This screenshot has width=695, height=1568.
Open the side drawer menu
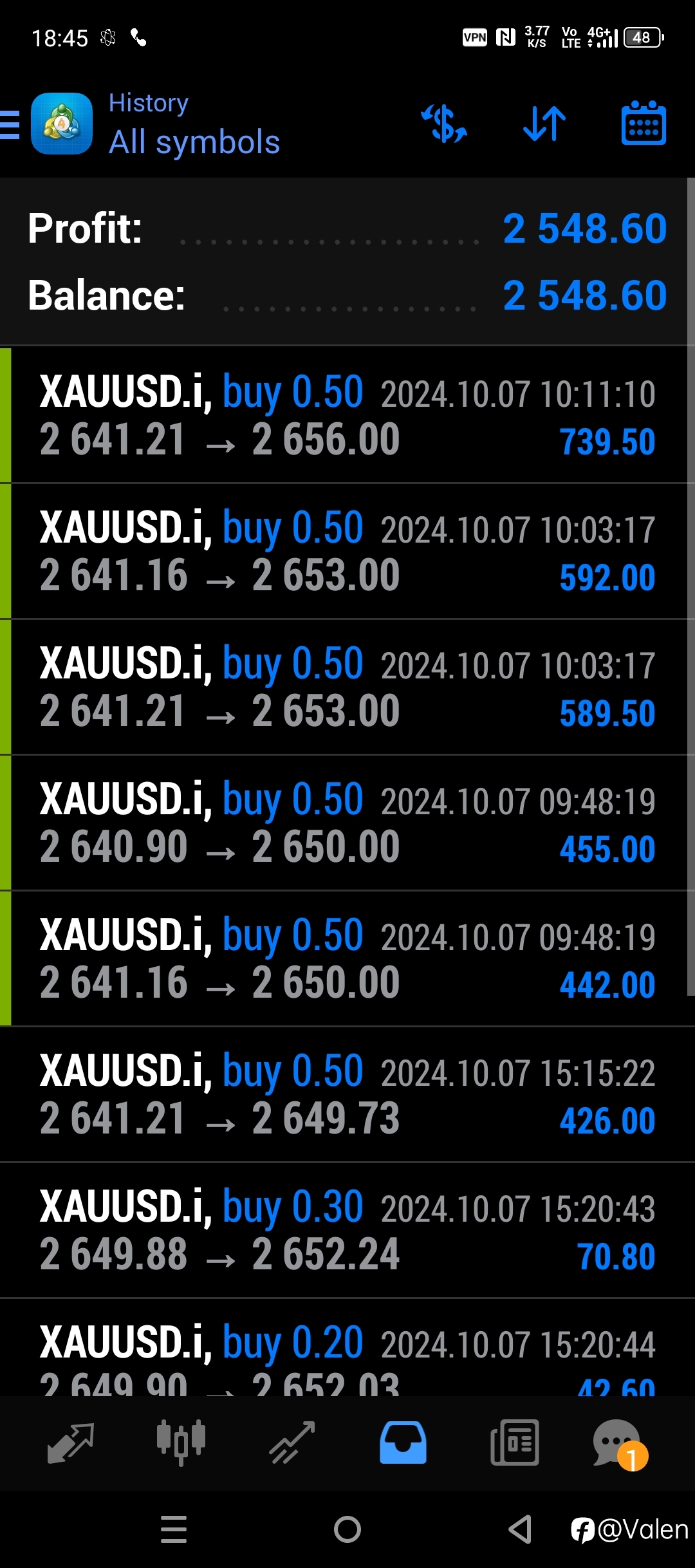pos(10,124)
